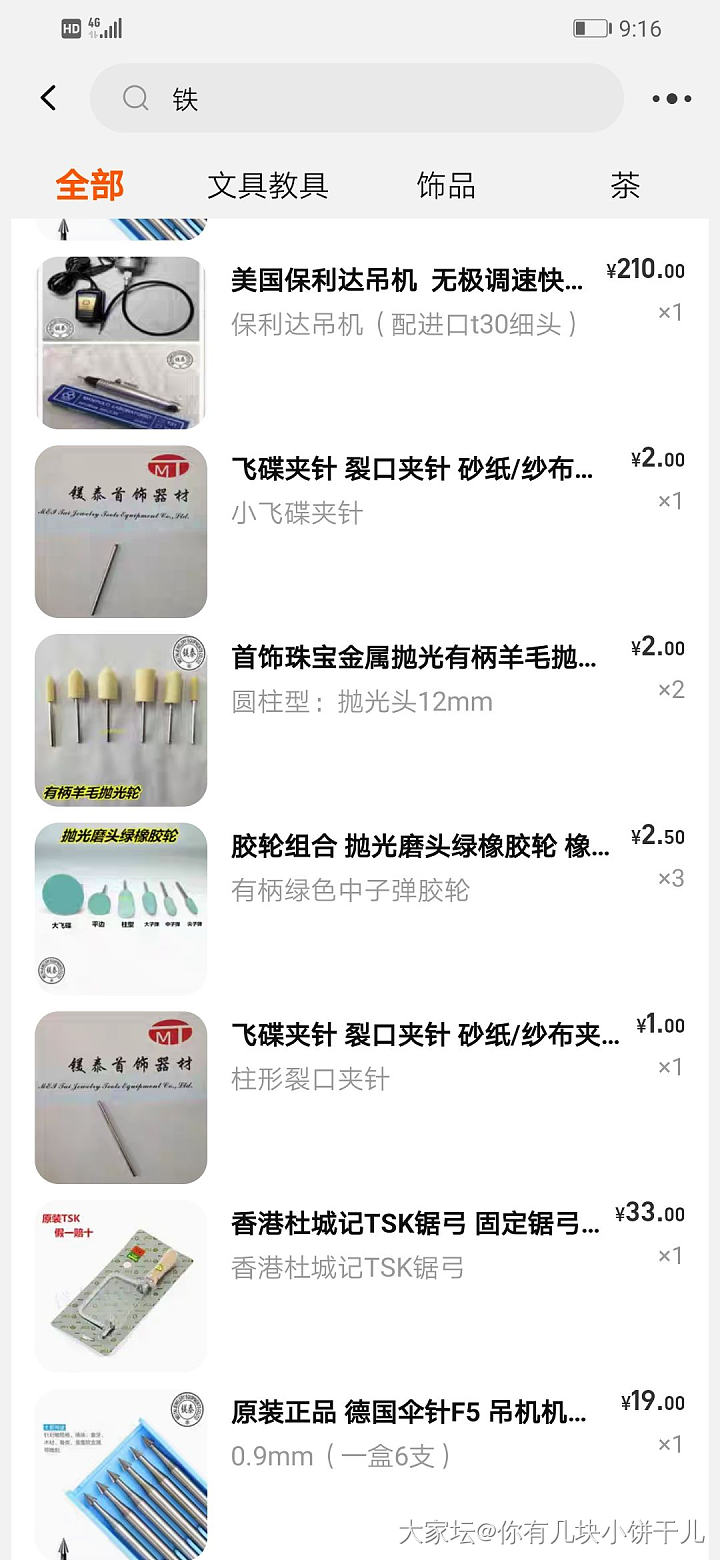The image size is (720, 1560).
Task: Switch to the 文具教具 tab
Action: (x=268, y=186)
